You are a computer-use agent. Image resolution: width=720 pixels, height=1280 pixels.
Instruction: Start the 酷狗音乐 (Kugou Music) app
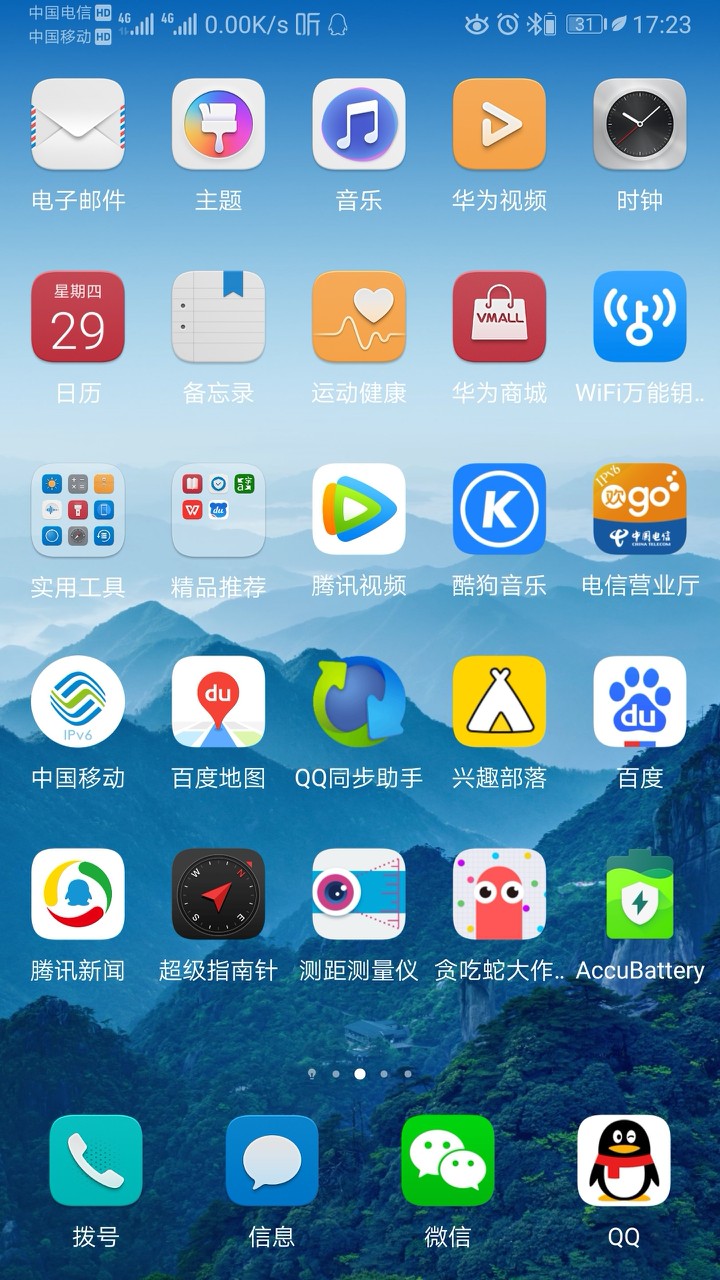pos(499,509)
